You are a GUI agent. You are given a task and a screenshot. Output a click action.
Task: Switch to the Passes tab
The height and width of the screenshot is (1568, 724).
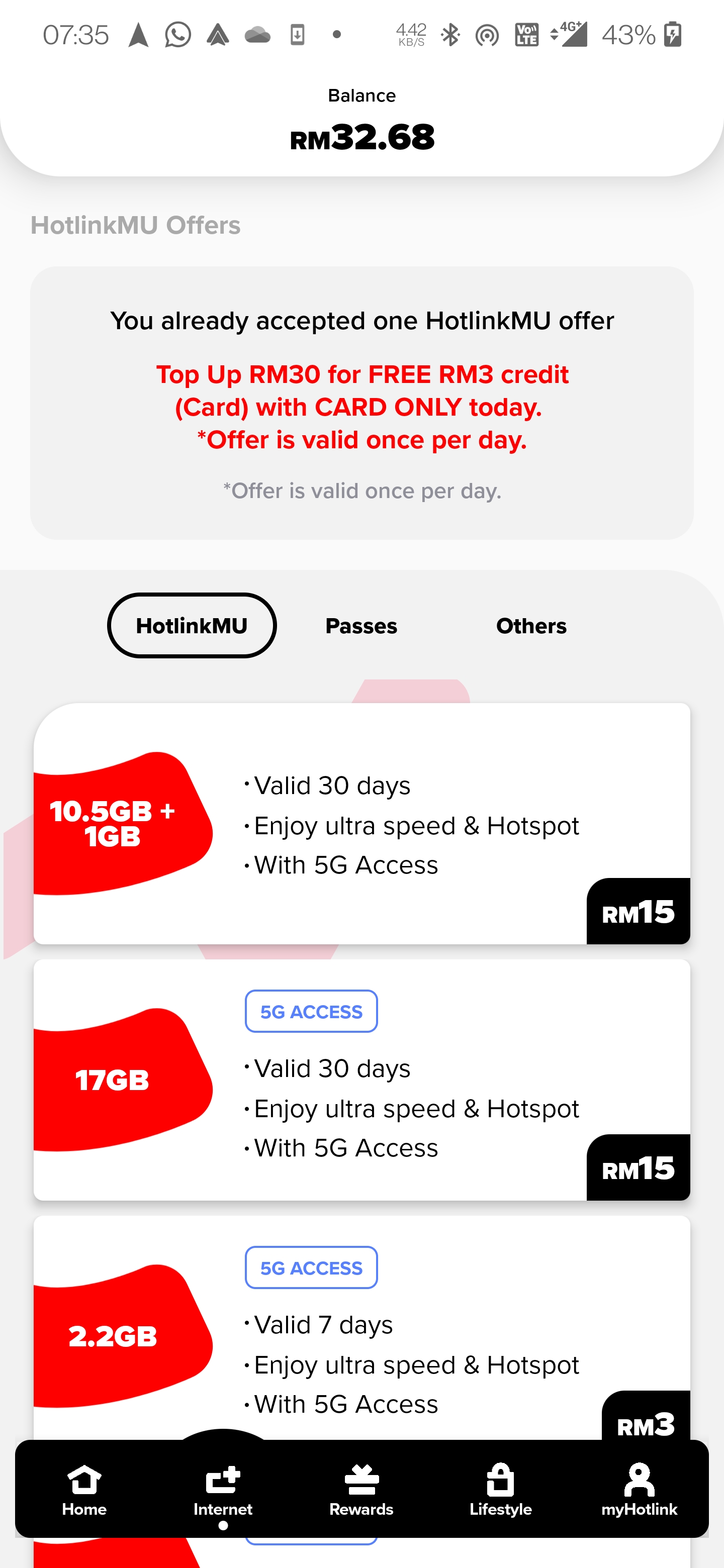tap(361, 626)
